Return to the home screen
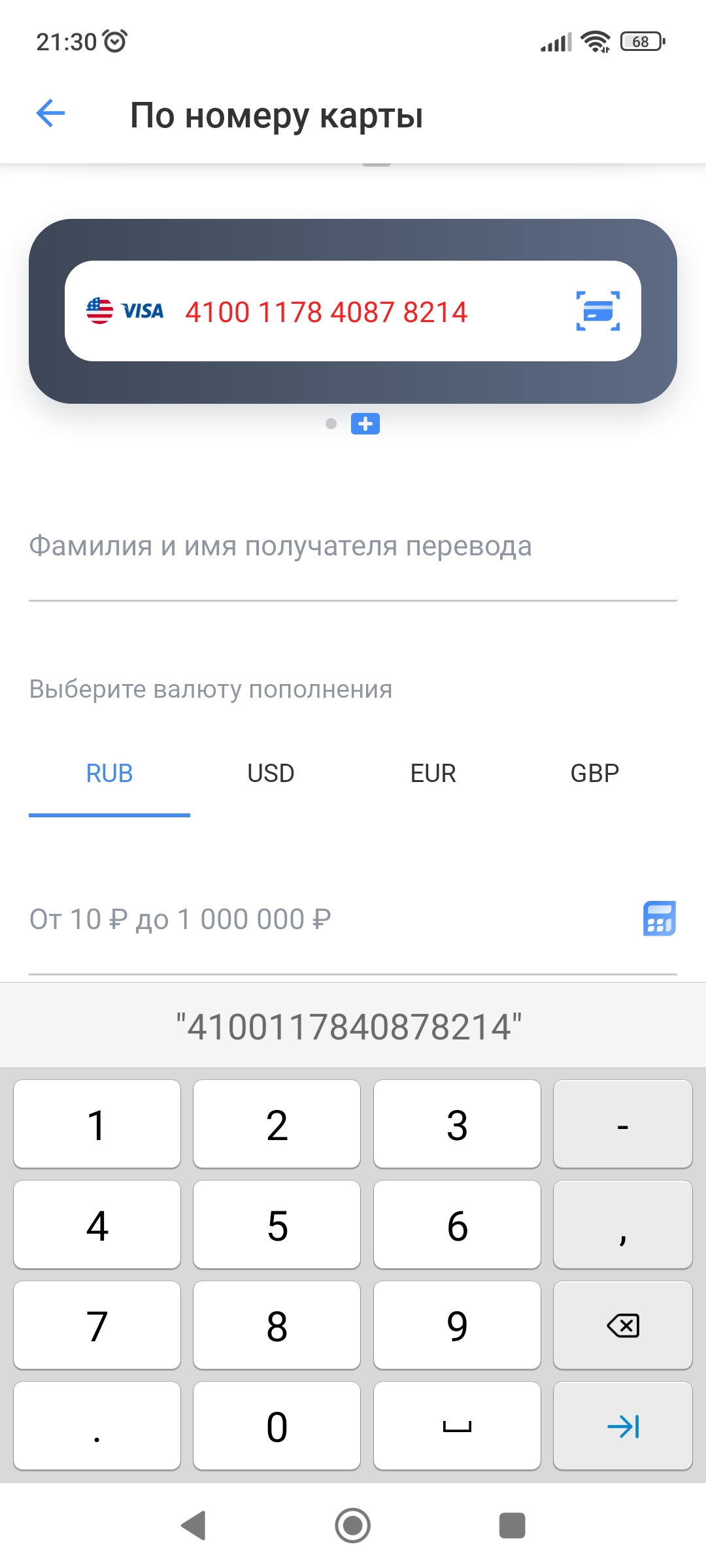Image resolution: width=706 pixels, height=1568 pixels. click(352, 1526)
